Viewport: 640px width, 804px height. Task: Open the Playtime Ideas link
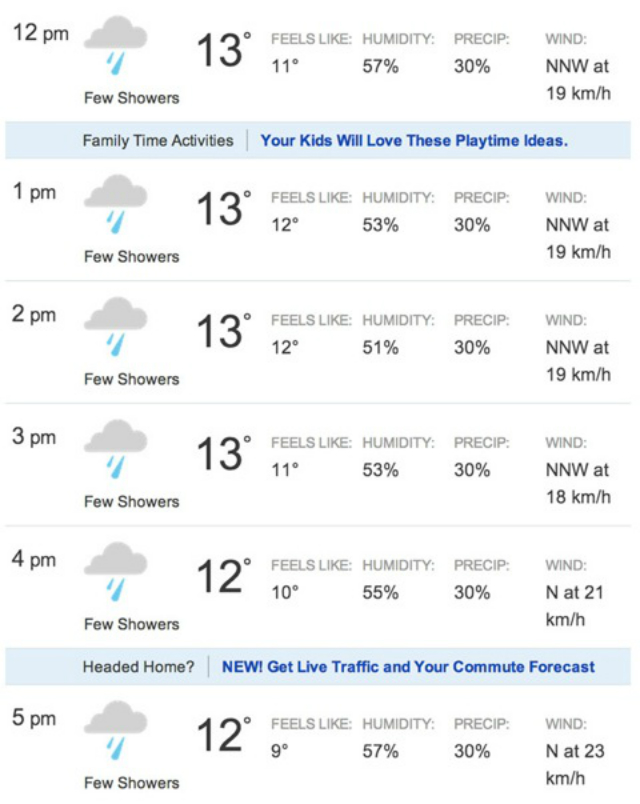click(x=413, y=141)
